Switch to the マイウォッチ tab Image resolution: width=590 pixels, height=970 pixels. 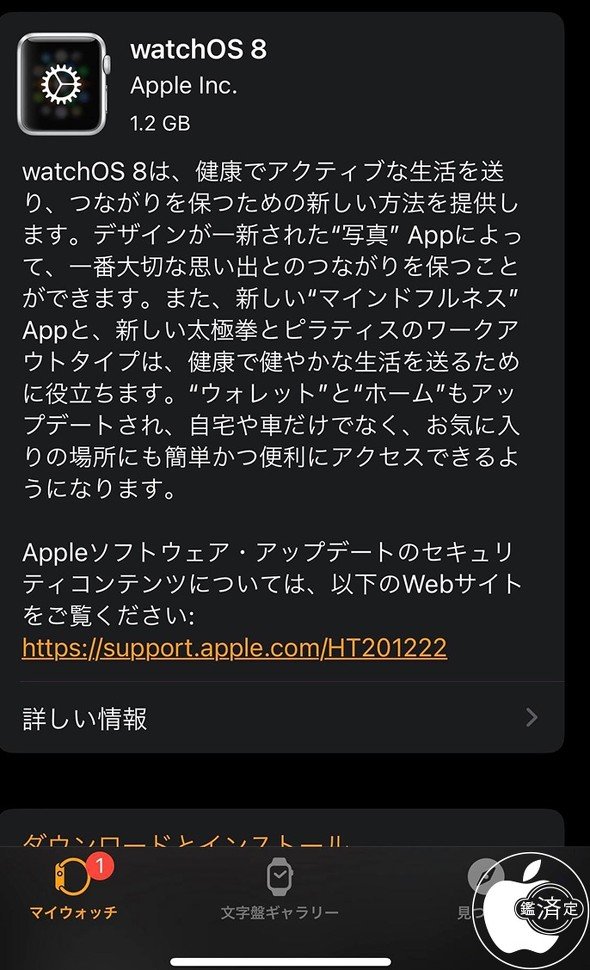click(x=74, y=888)
